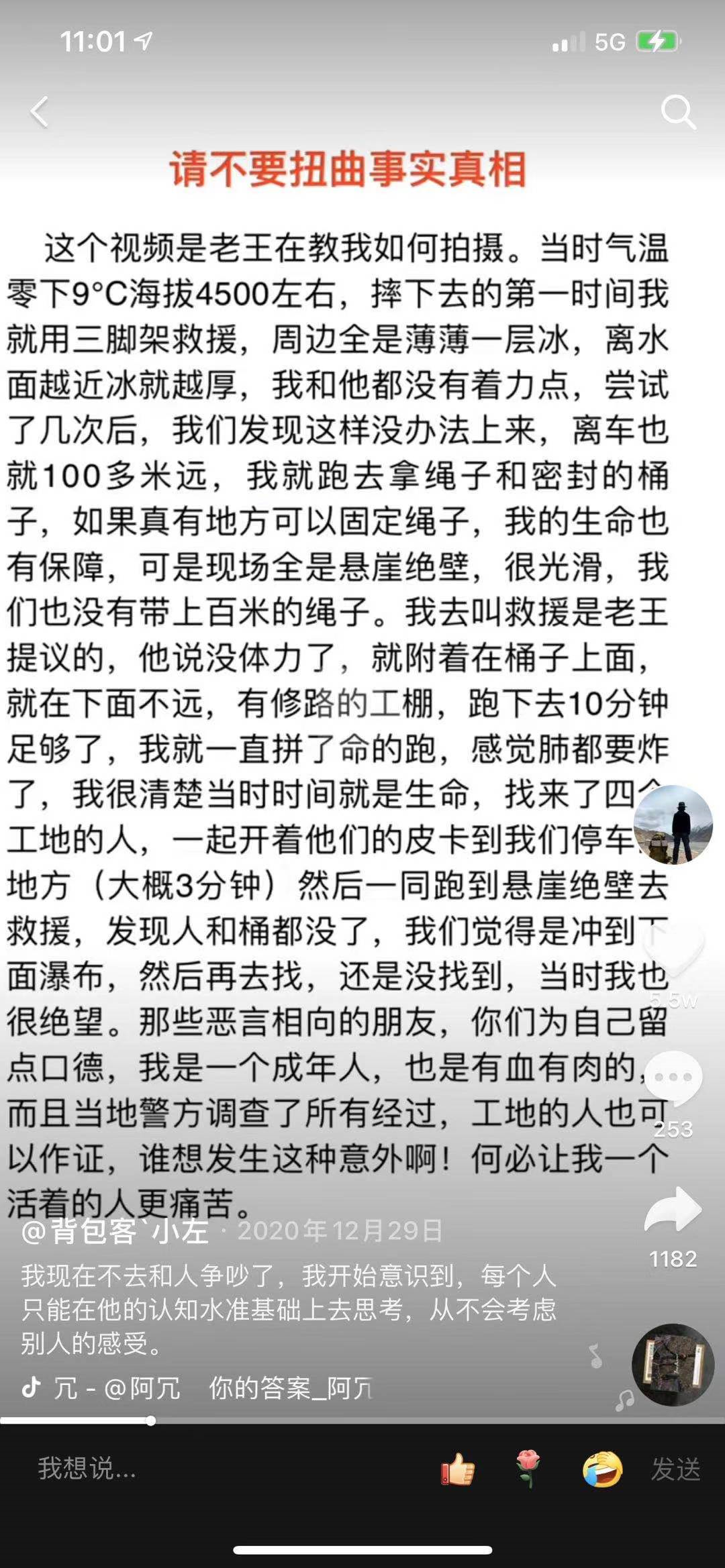Open search with the magnifier icon
This screenshot has width=725, height=1568.
pyautogui.click(x=677, y=112)
